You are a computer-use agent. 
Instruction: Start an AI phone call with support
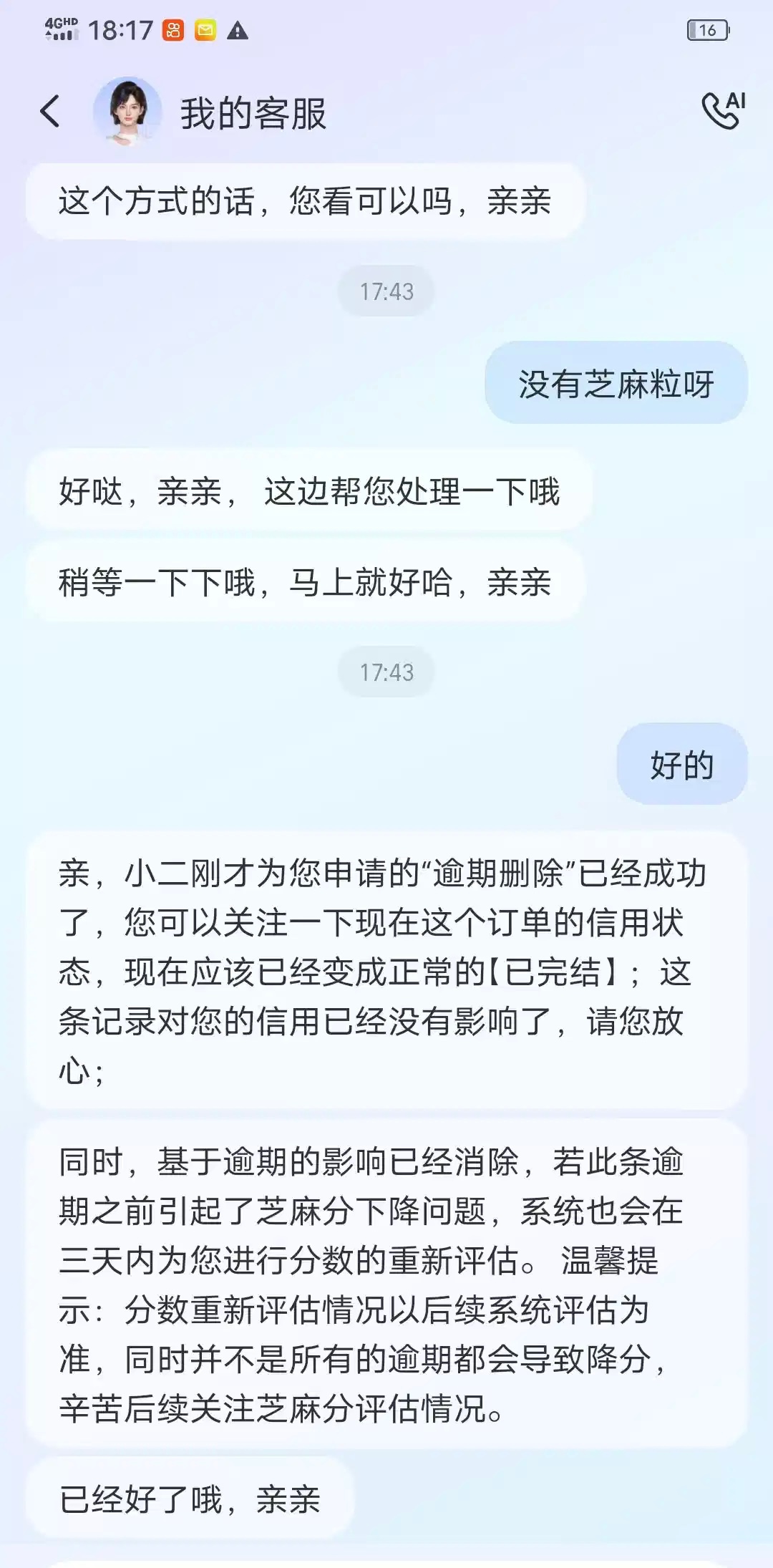[723, 110]
